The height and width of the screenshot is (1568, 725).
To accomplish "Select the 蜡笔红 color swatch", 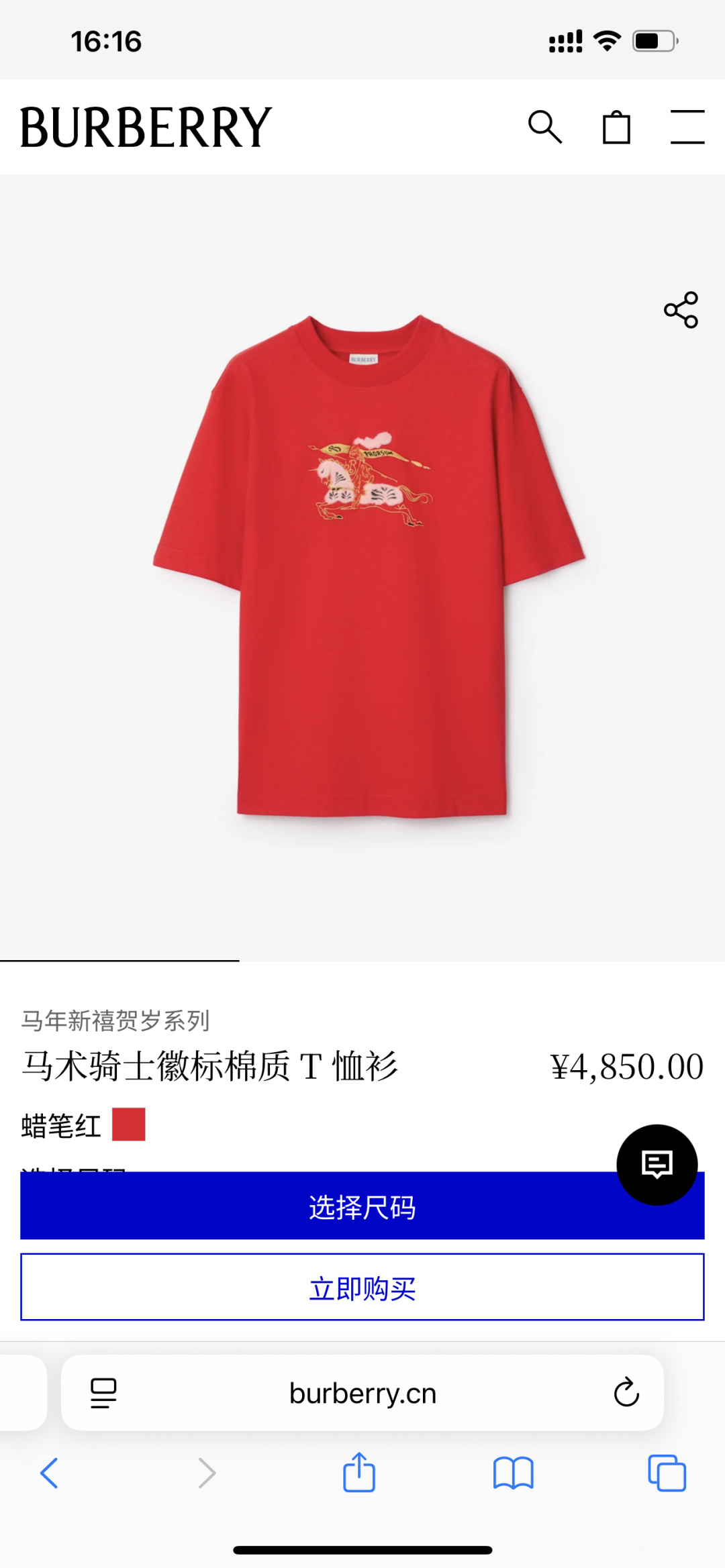I will pos(128,1125).
